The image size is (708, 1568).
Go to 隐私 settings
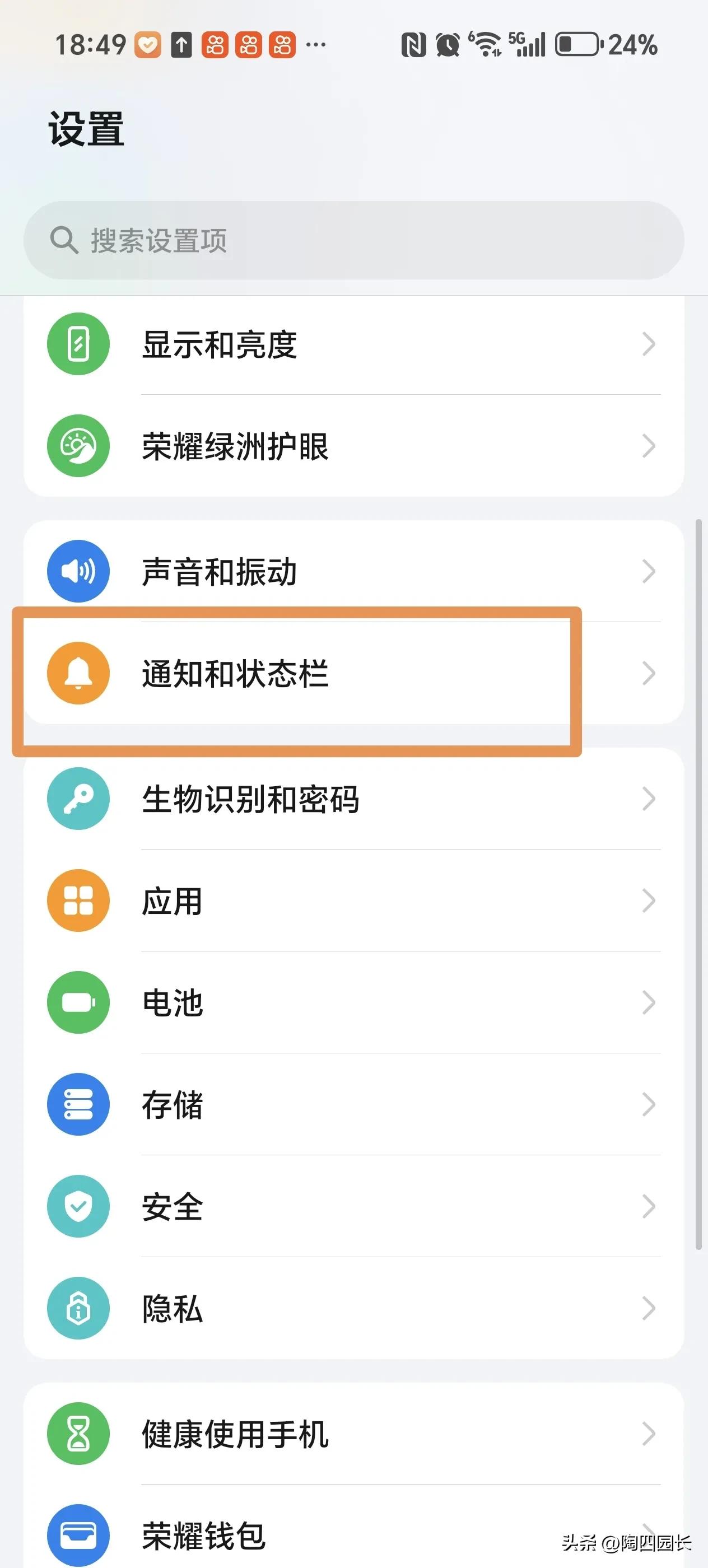353,1308
